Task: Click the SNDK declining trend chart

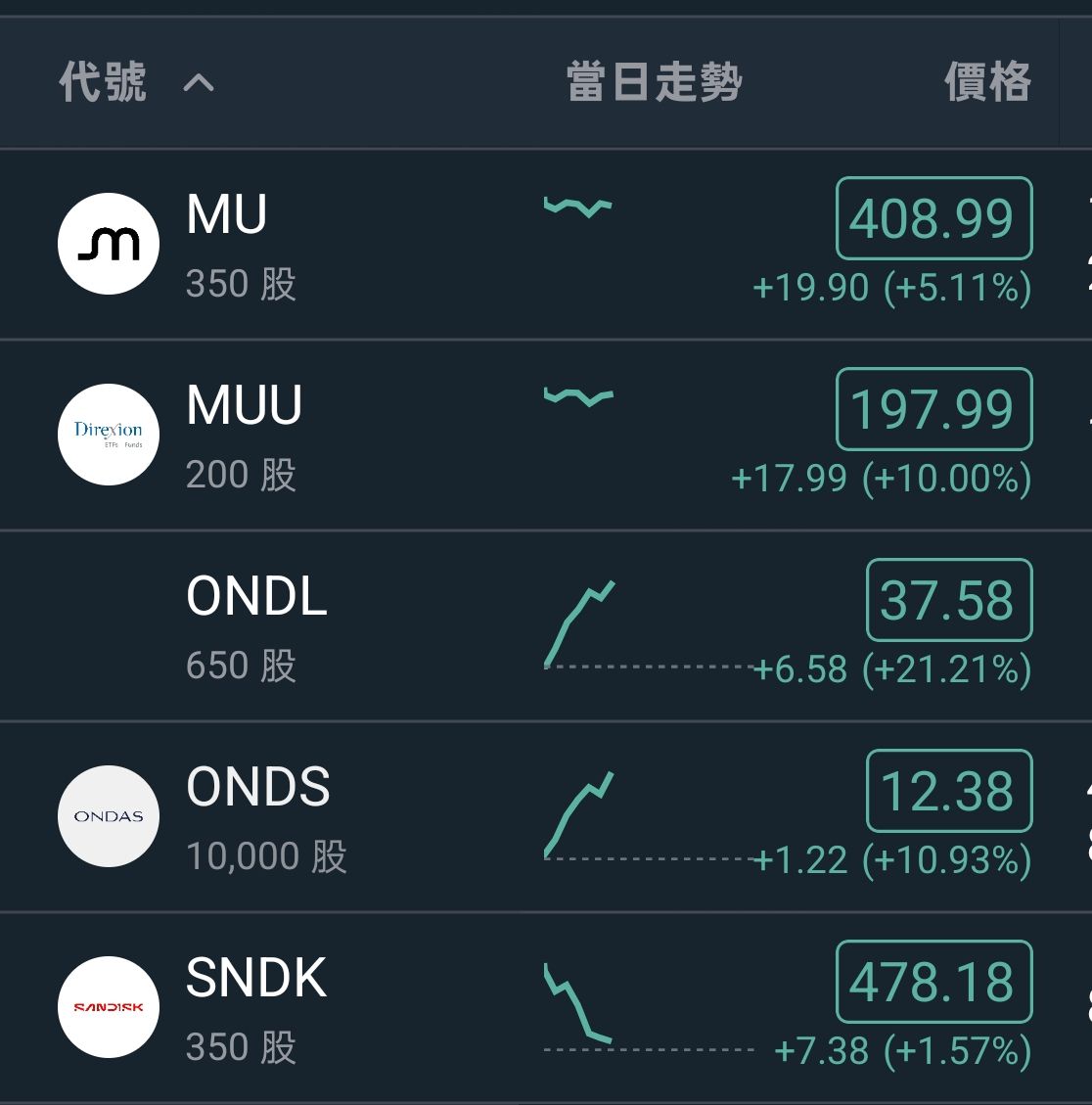Action: (x=577, y=1003)
